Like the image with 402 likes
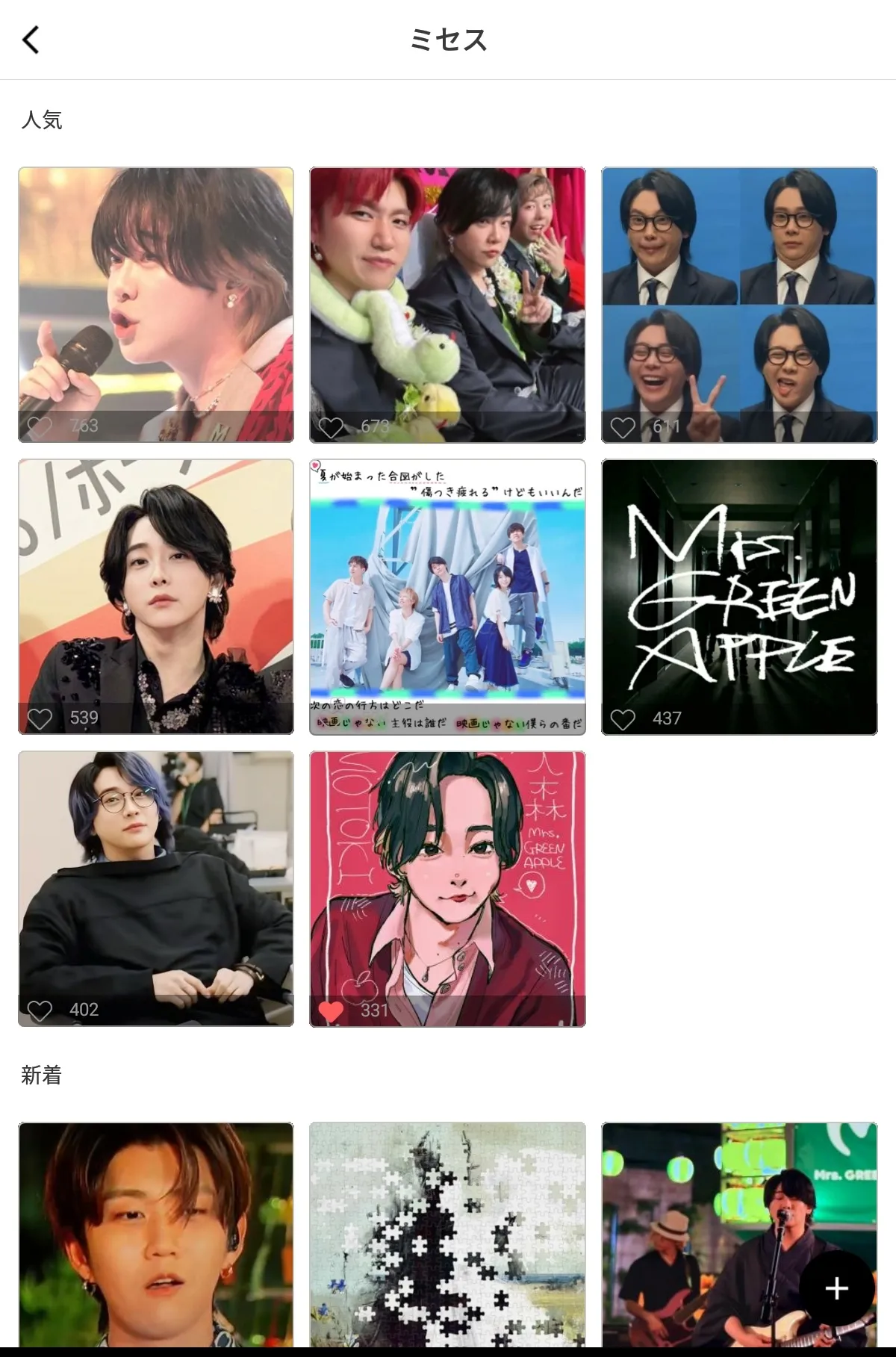Viewport: 896px width, 1357px height. 40,1010
